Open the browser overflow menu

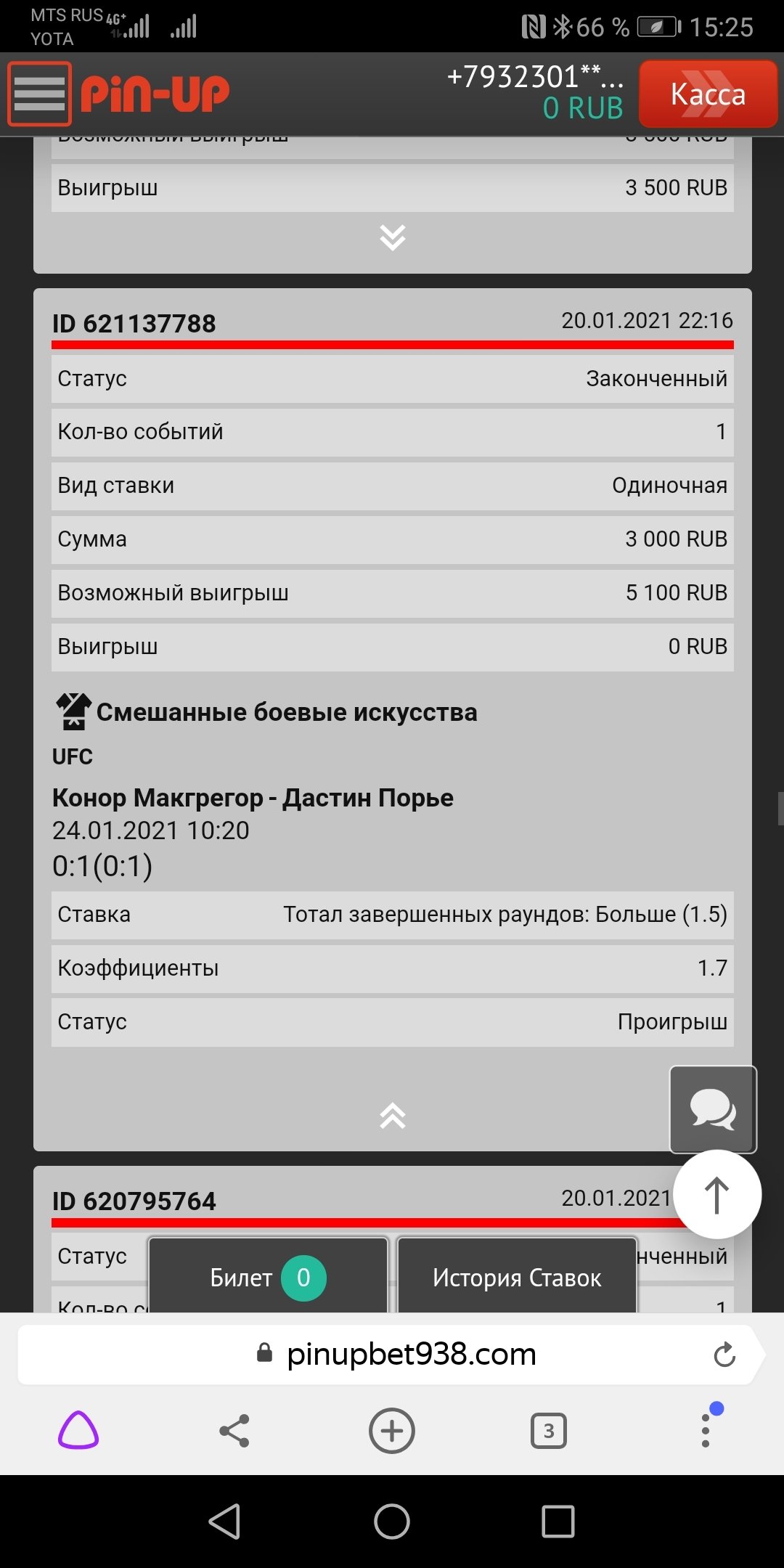click(706, 1431)
